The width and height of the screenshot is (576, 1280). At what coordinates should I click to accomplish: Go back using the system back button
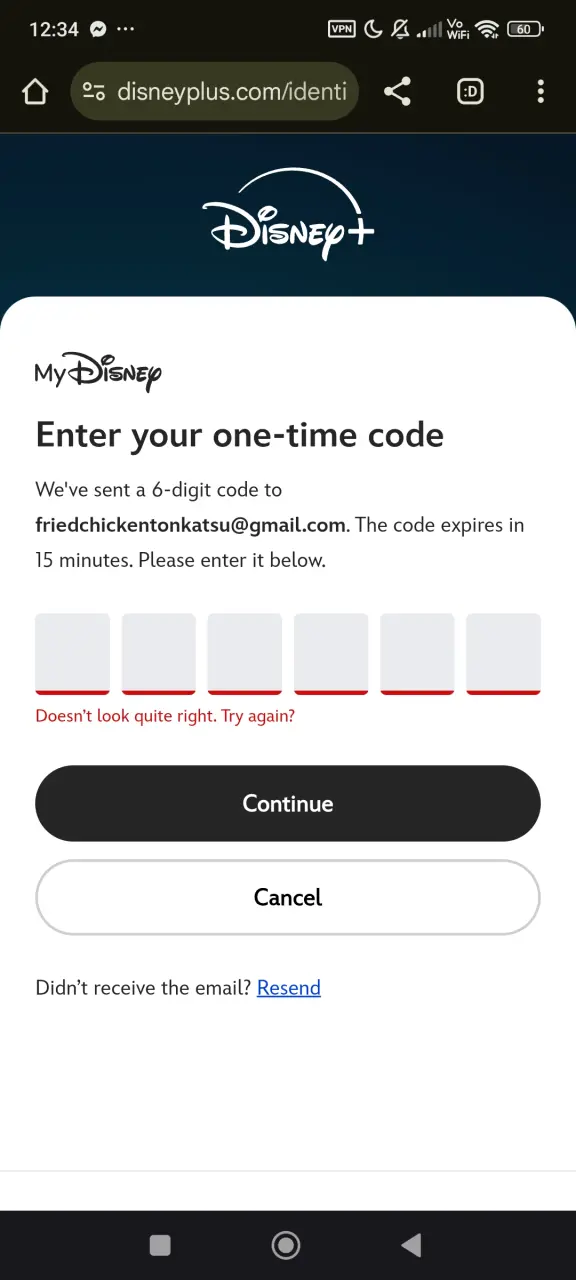click(x=410, y=1245)
